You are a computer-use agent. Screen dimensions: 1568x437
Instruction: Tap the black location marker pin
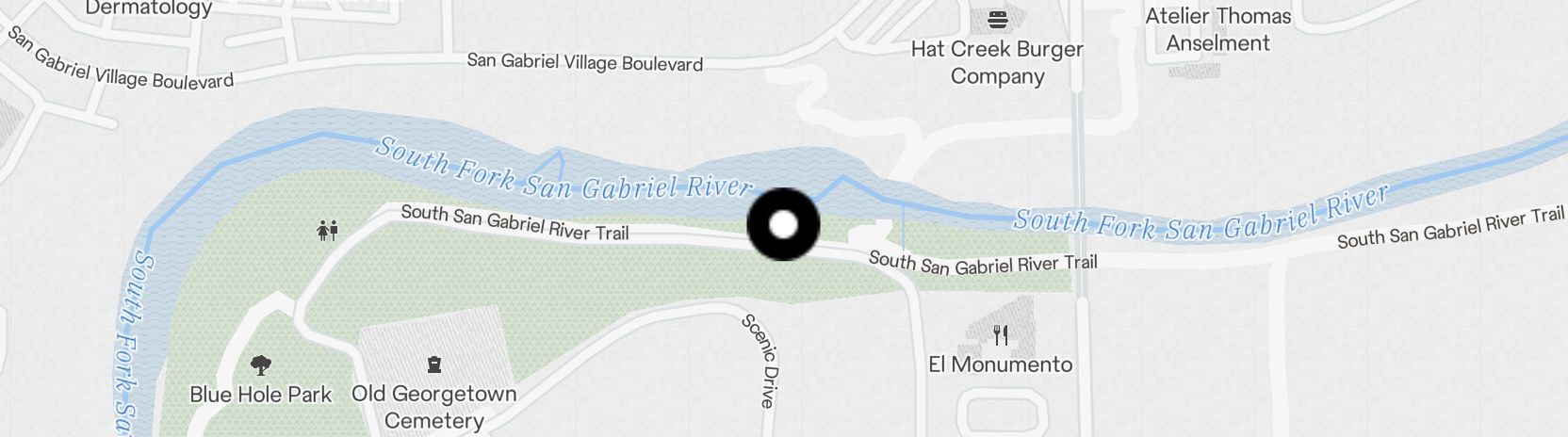pyautogui.click(x=783, y=224)
